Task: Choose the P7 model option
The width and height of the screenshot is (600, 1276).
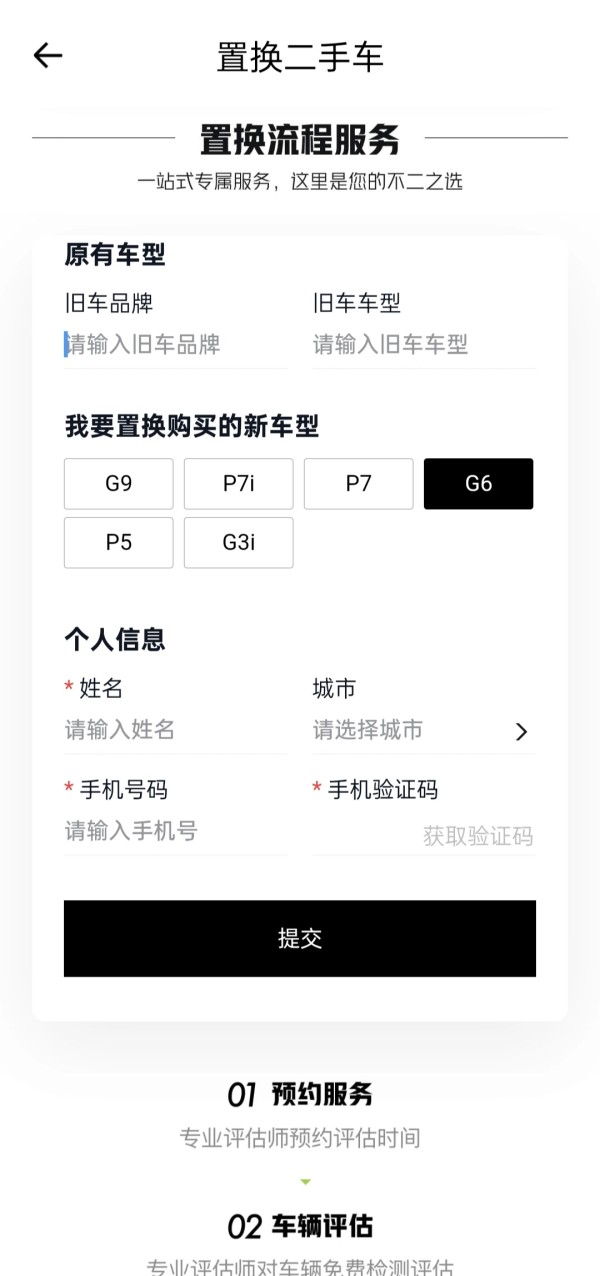Action: pyautogui.click(x=359, y=484)
